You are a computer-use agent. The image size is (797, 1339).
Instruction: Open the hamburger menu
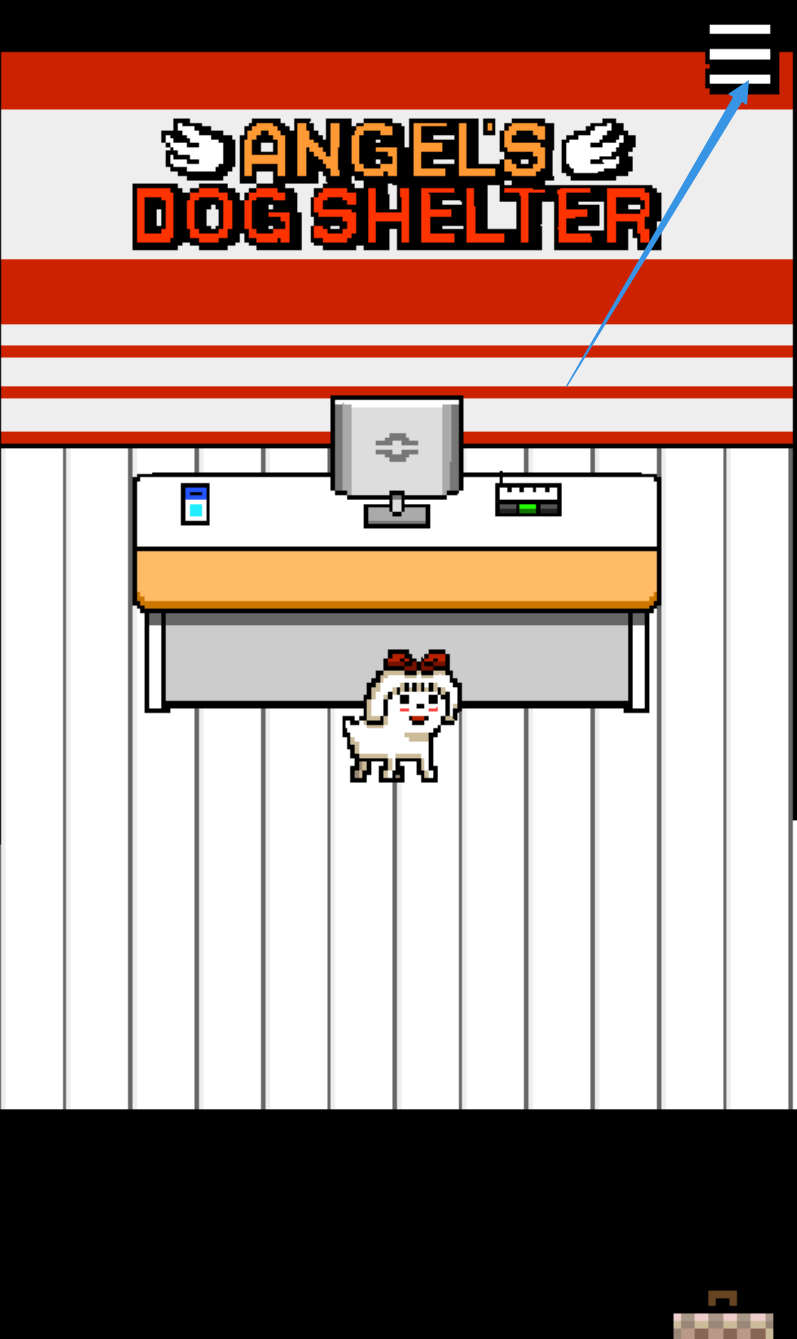coord(741,55)
